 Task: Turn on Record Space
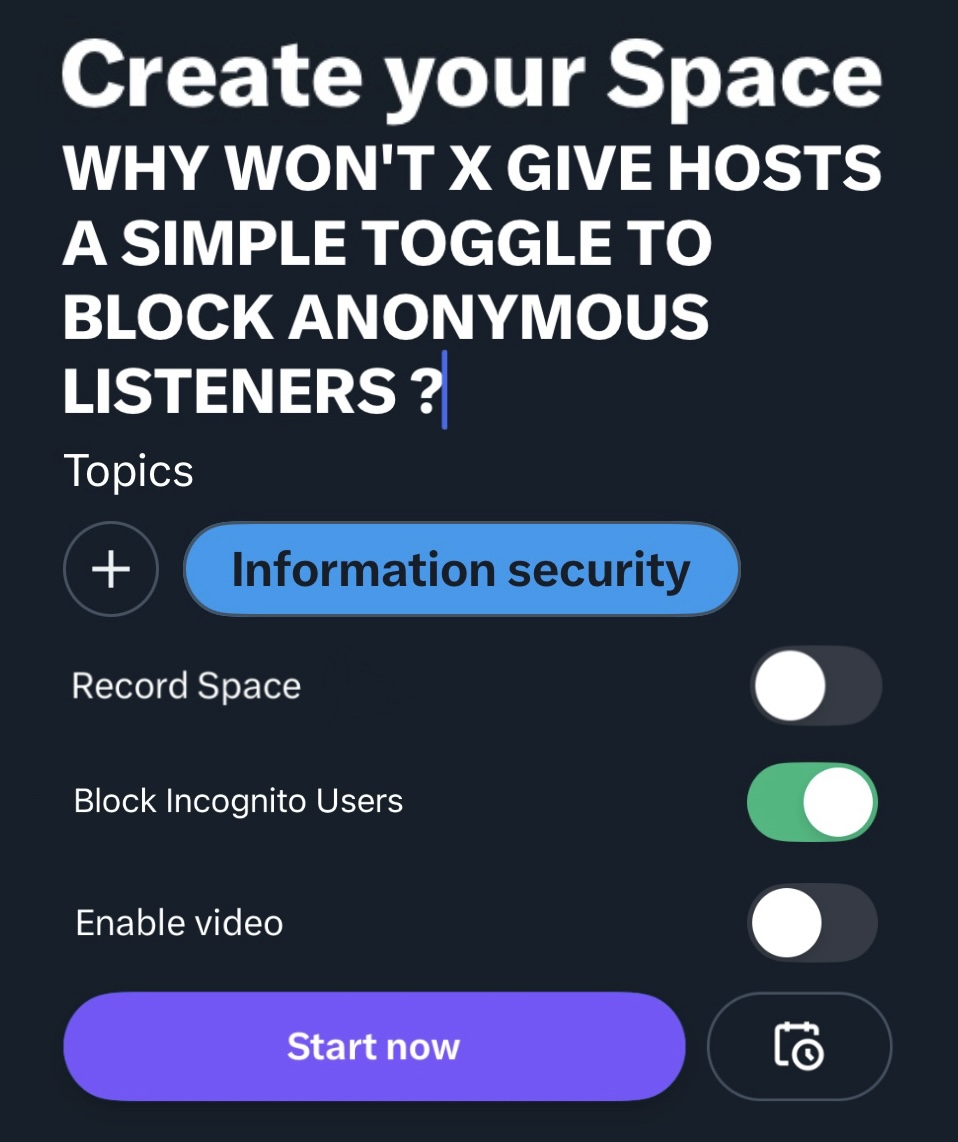click(815, 686)
